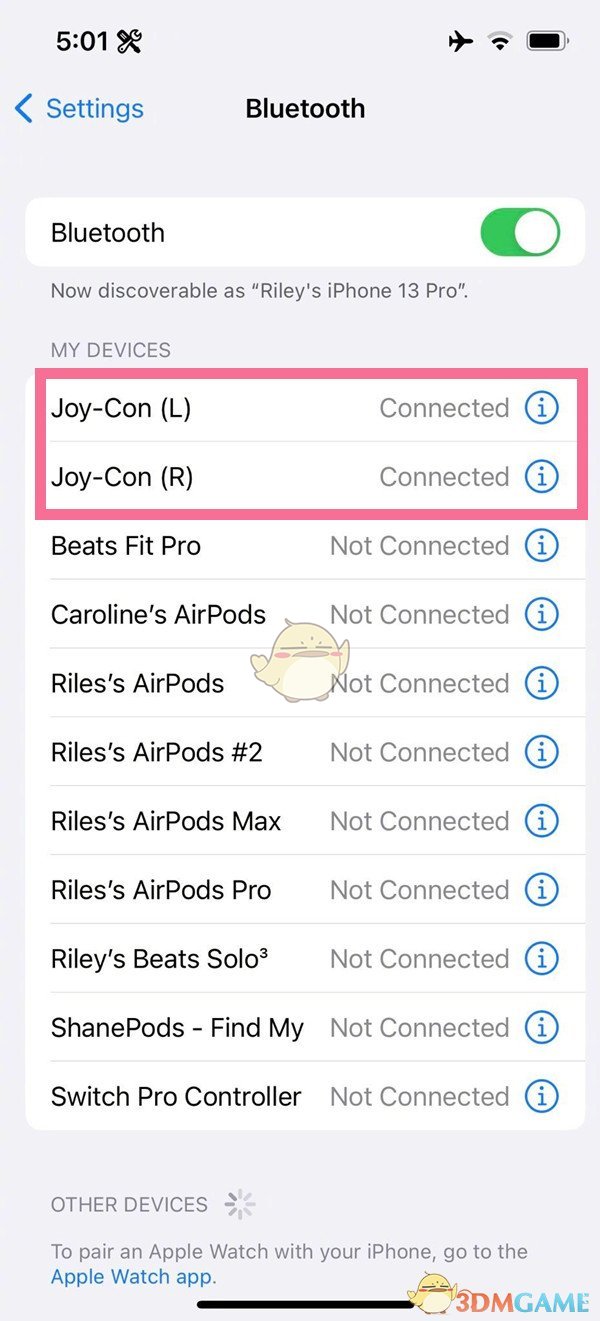Go back to Settings

coord(80,108)
